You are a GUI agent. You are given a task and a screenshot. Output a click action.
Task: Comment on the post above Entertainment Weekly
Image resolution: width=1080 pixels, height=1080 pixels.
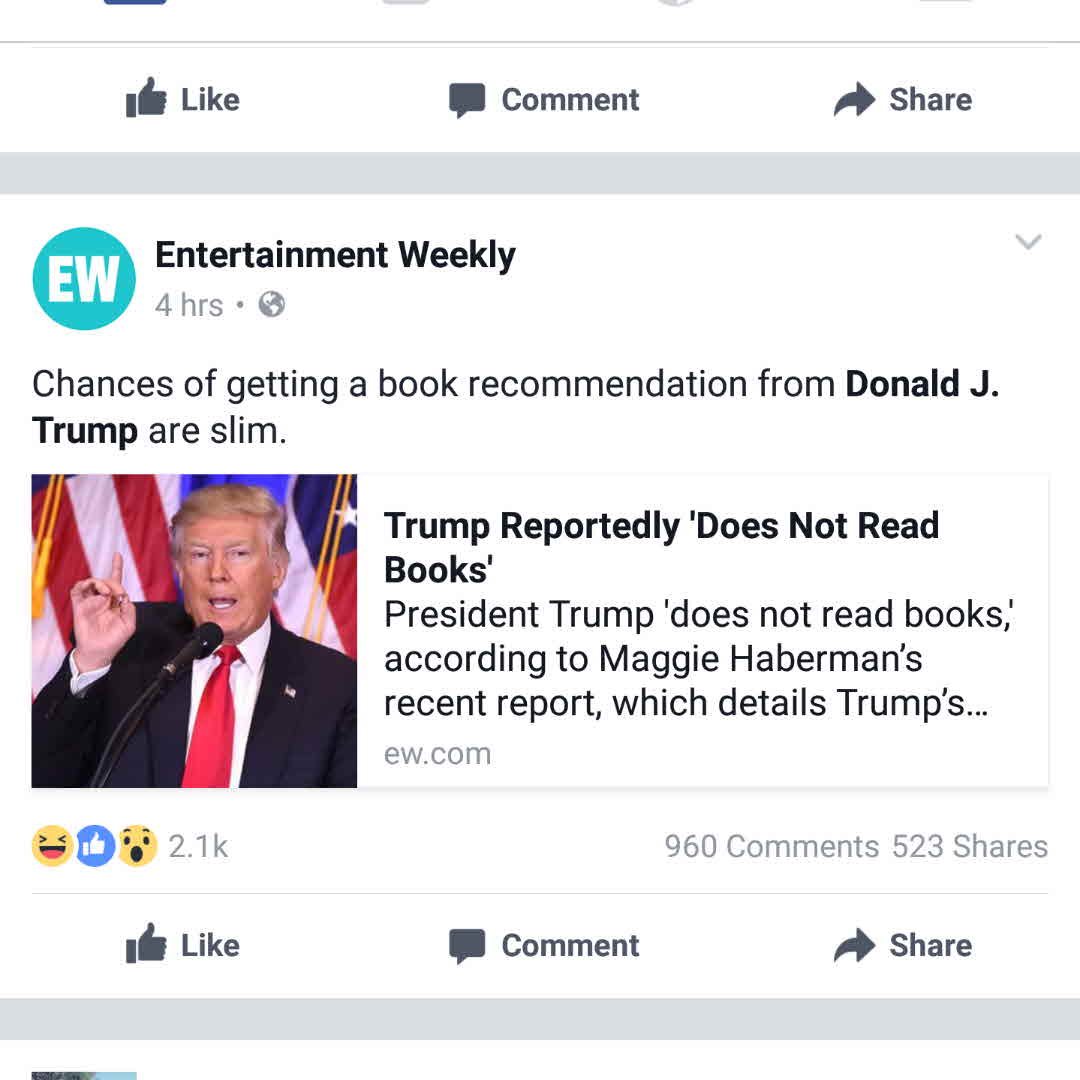pos(544,99)
